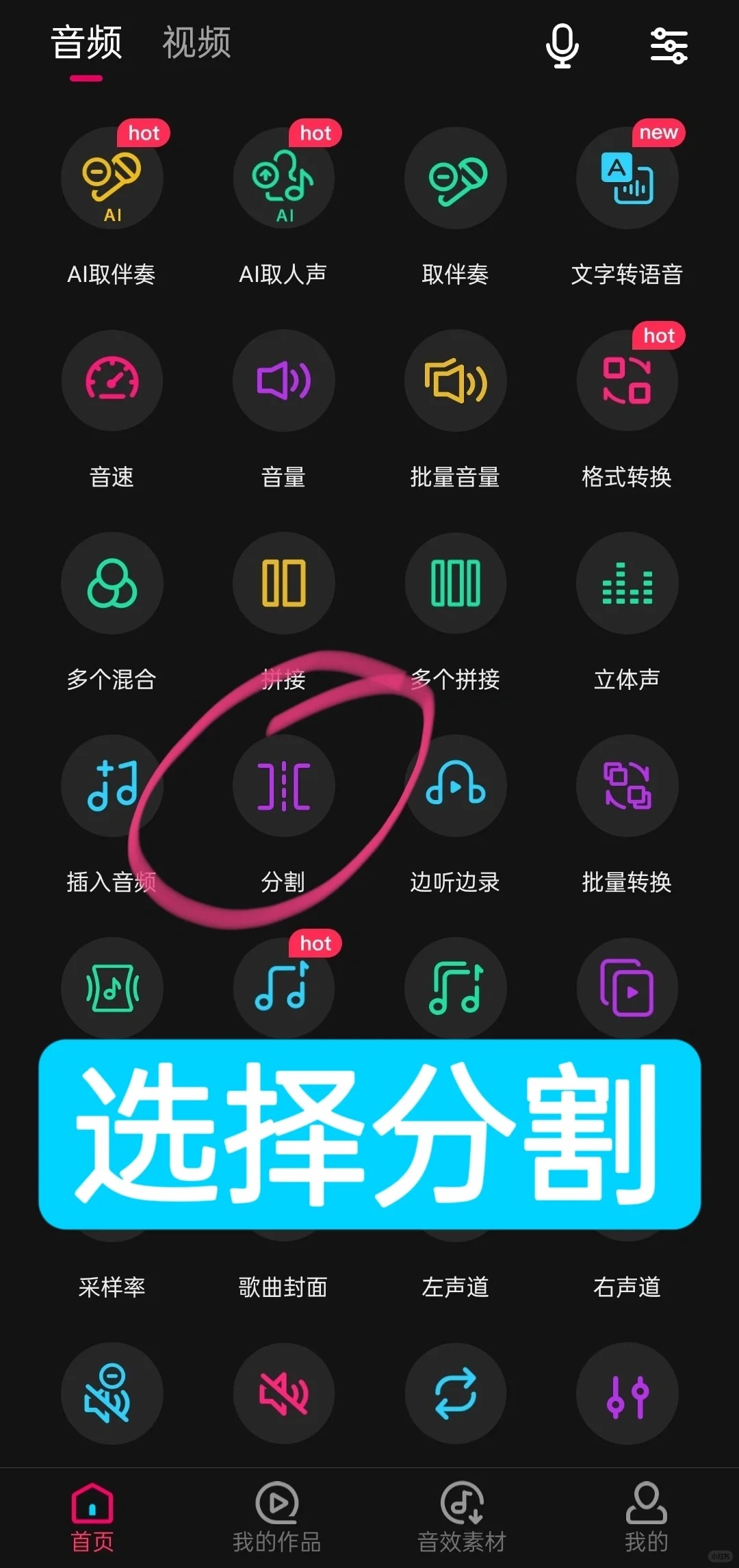The width and height of the screenshot is (739, 1568).
Task: Open 边听边录 tool
Action: pyautogui.click(x=456, y=786)
